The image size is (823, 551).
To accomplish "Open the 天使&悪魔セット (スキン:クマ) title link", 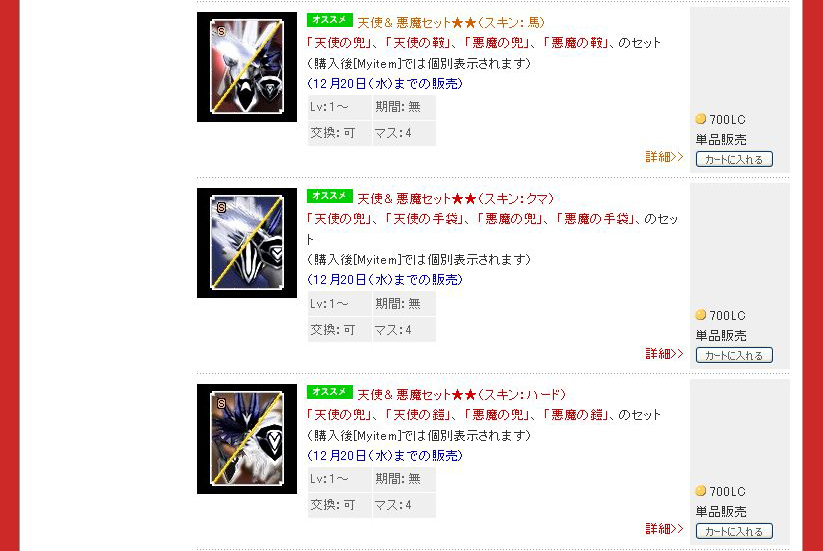I will (455, 198).
